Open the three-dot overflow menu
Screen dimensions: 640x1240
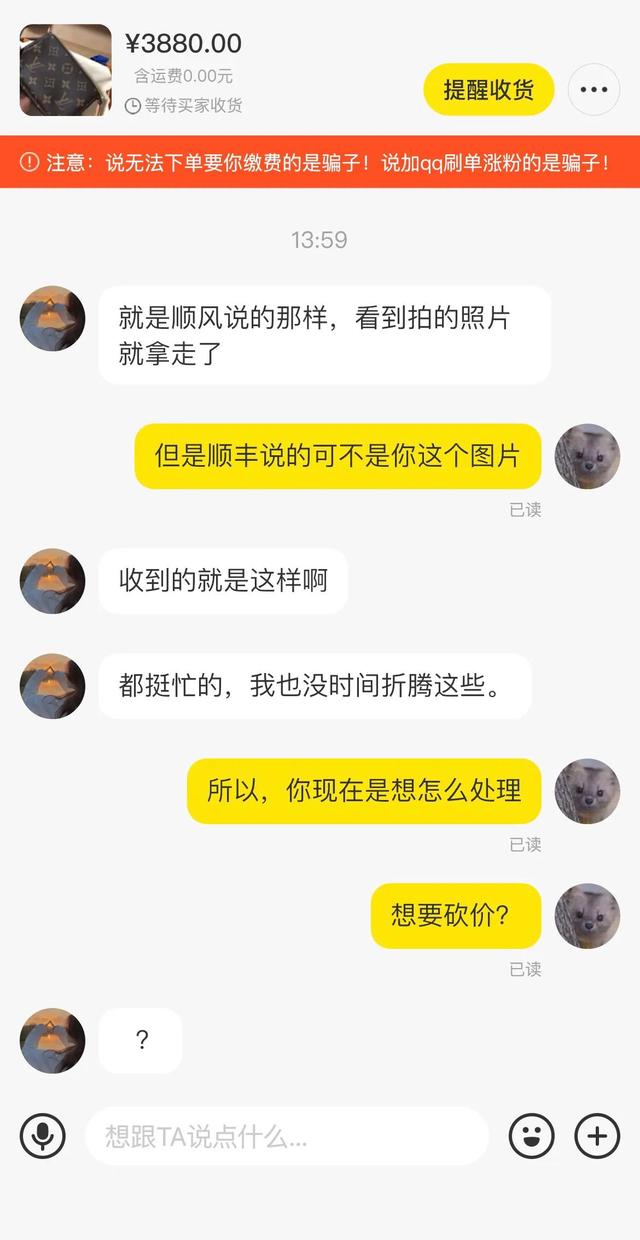[594, 89]
